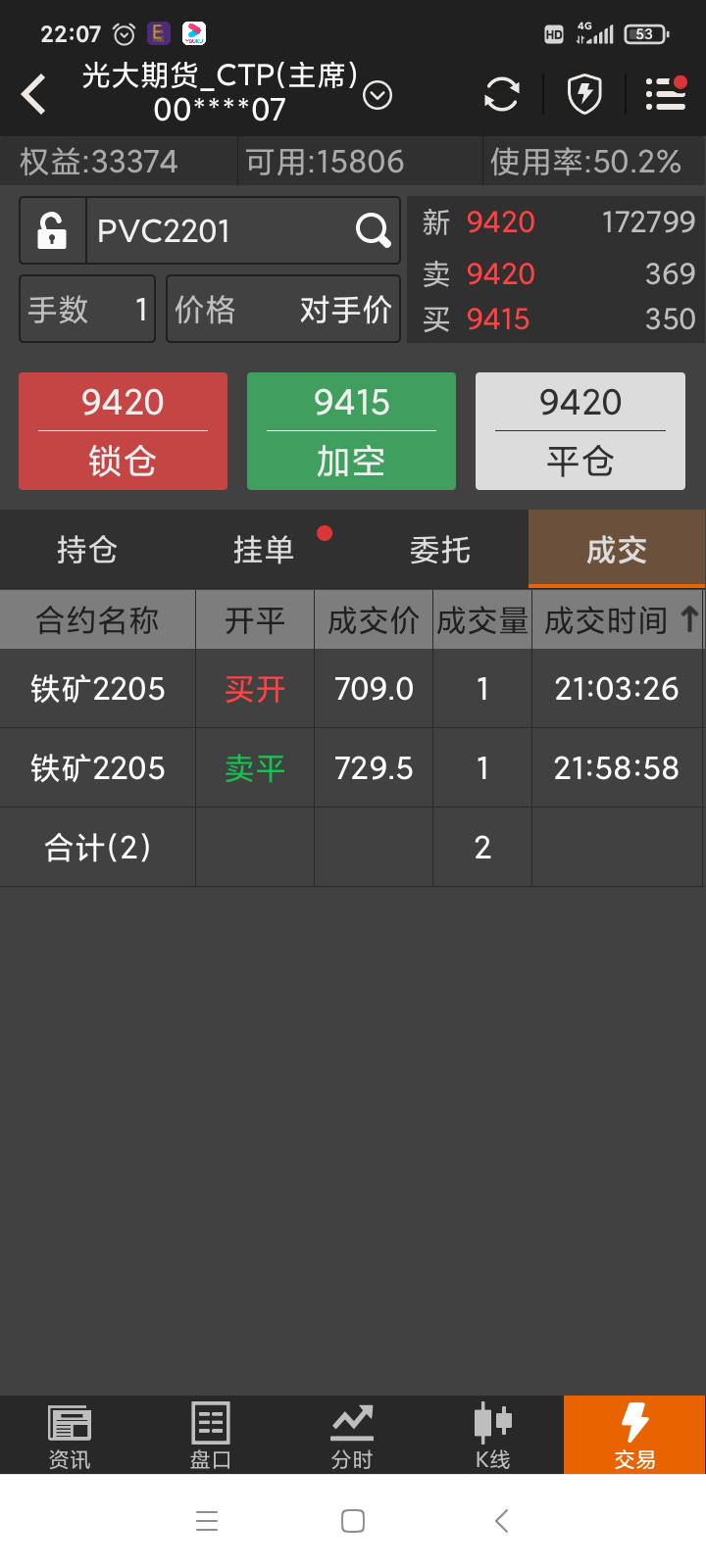Tap the 平仓 close position button
The width and height of the screenshot is (706, 1568).
coord(580,431)
